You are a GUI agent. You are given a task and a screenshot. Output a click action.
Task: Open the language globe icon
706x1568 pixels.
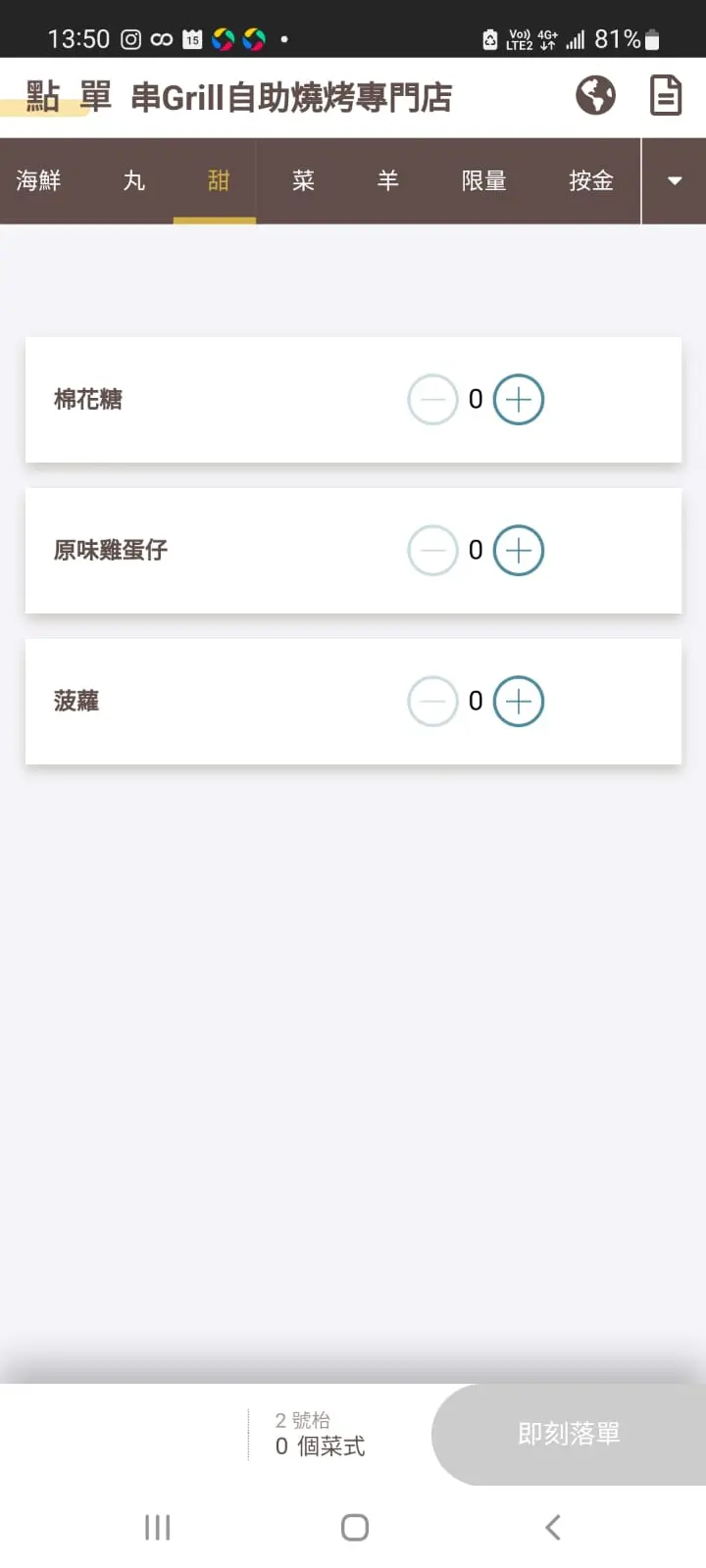click(595, 96)
